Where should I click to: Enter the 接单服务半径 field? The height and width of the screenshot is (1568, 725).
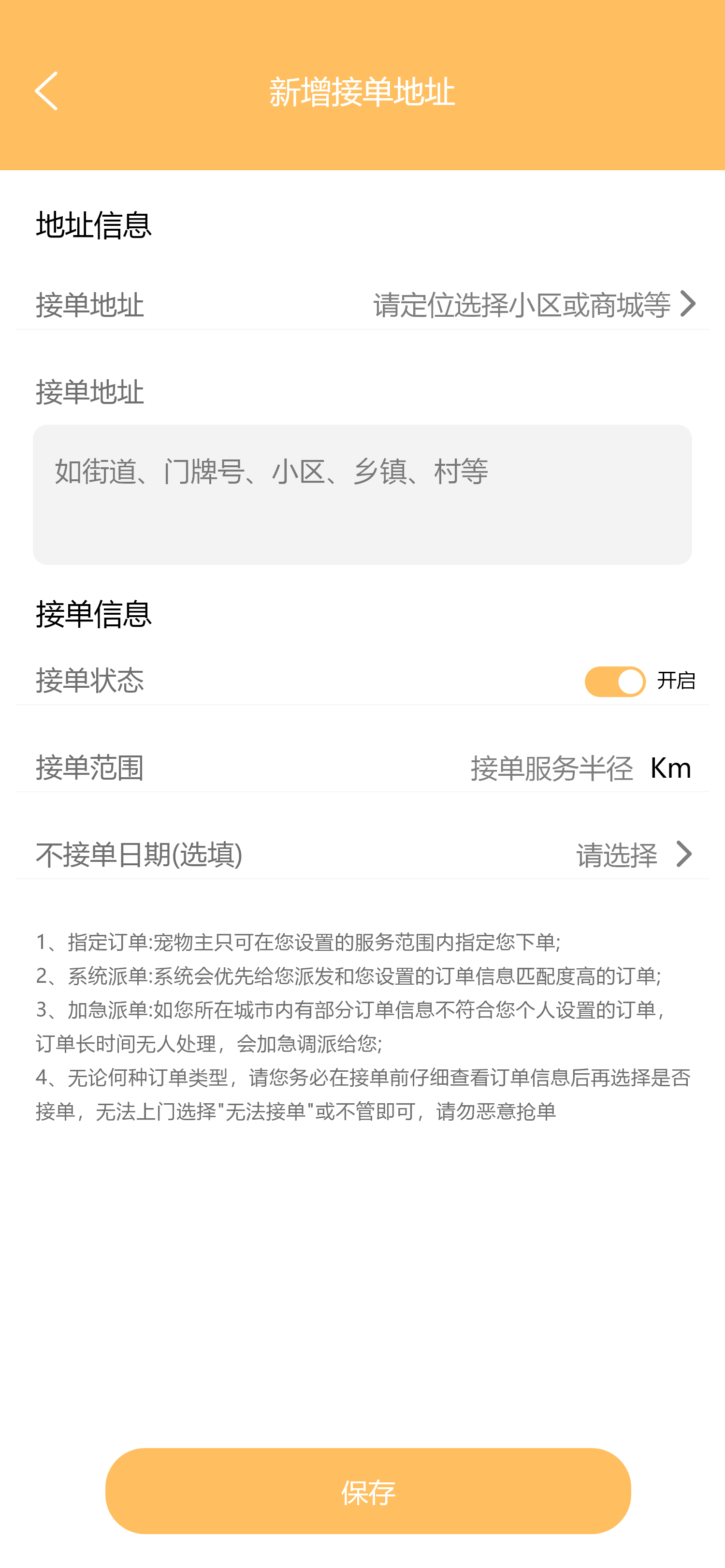[x=551, y=768]
